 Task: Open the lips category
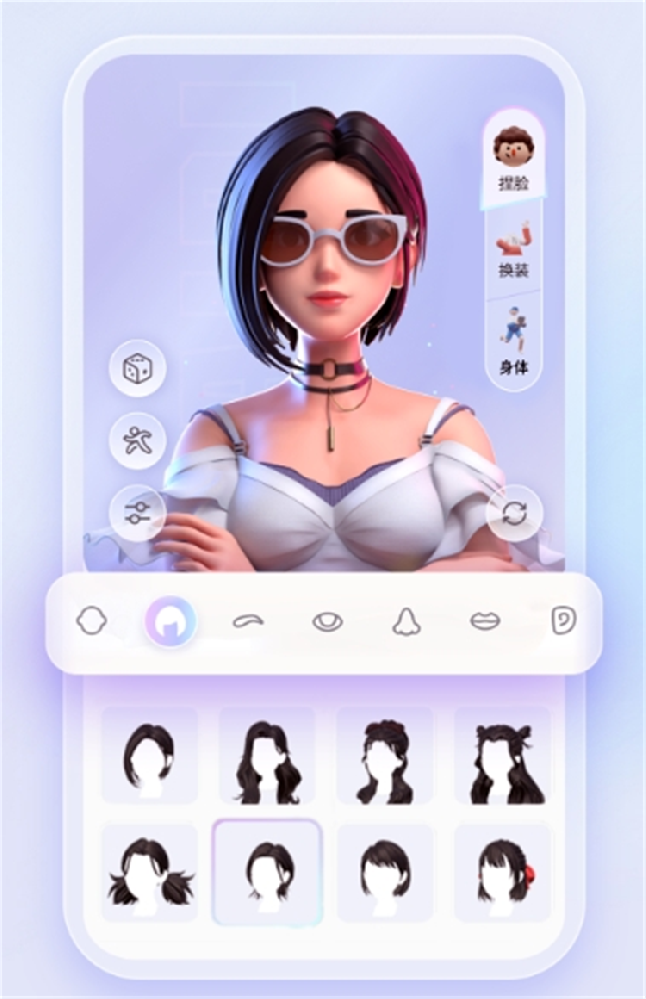[x=485, y=622]
